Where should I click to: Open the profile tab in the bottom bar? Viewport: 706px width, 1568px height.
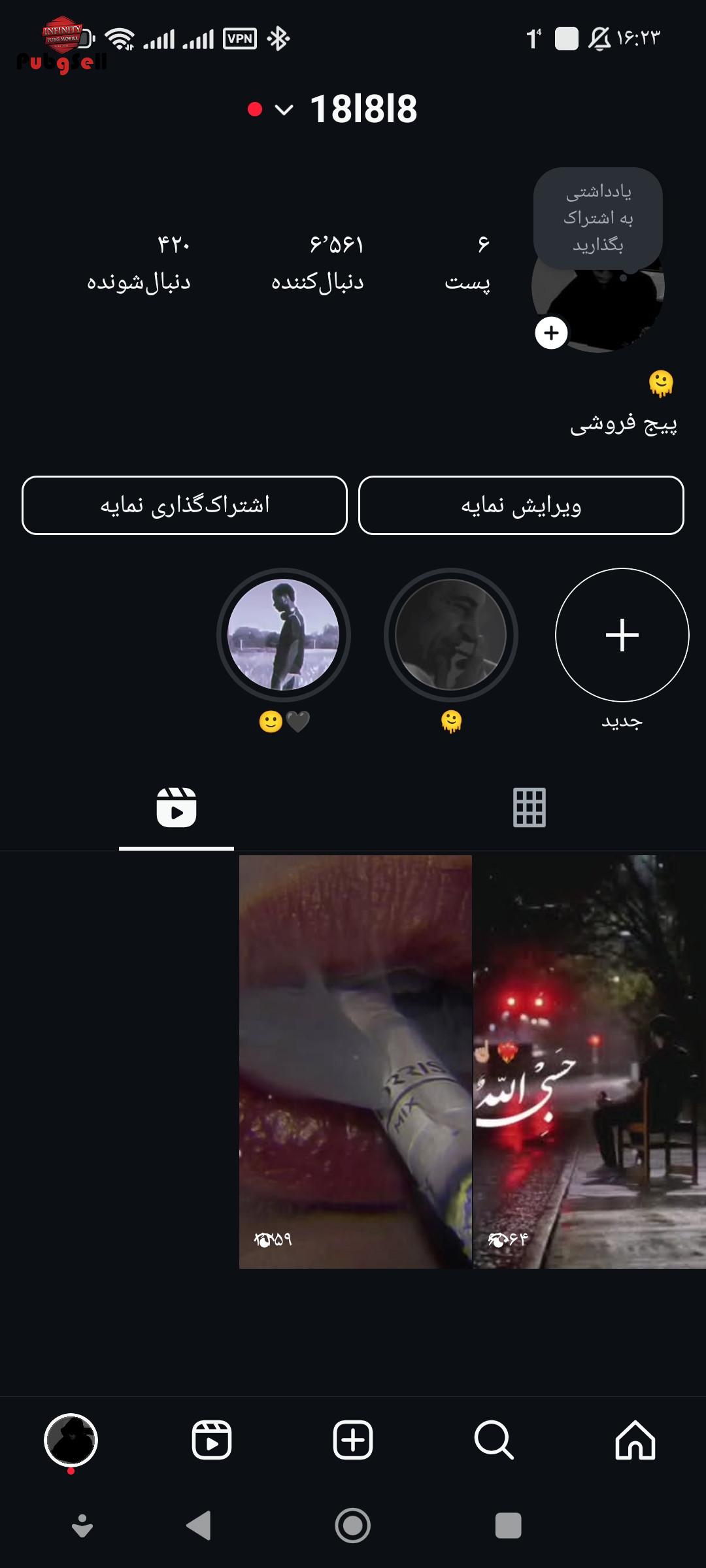(71, 1440)
